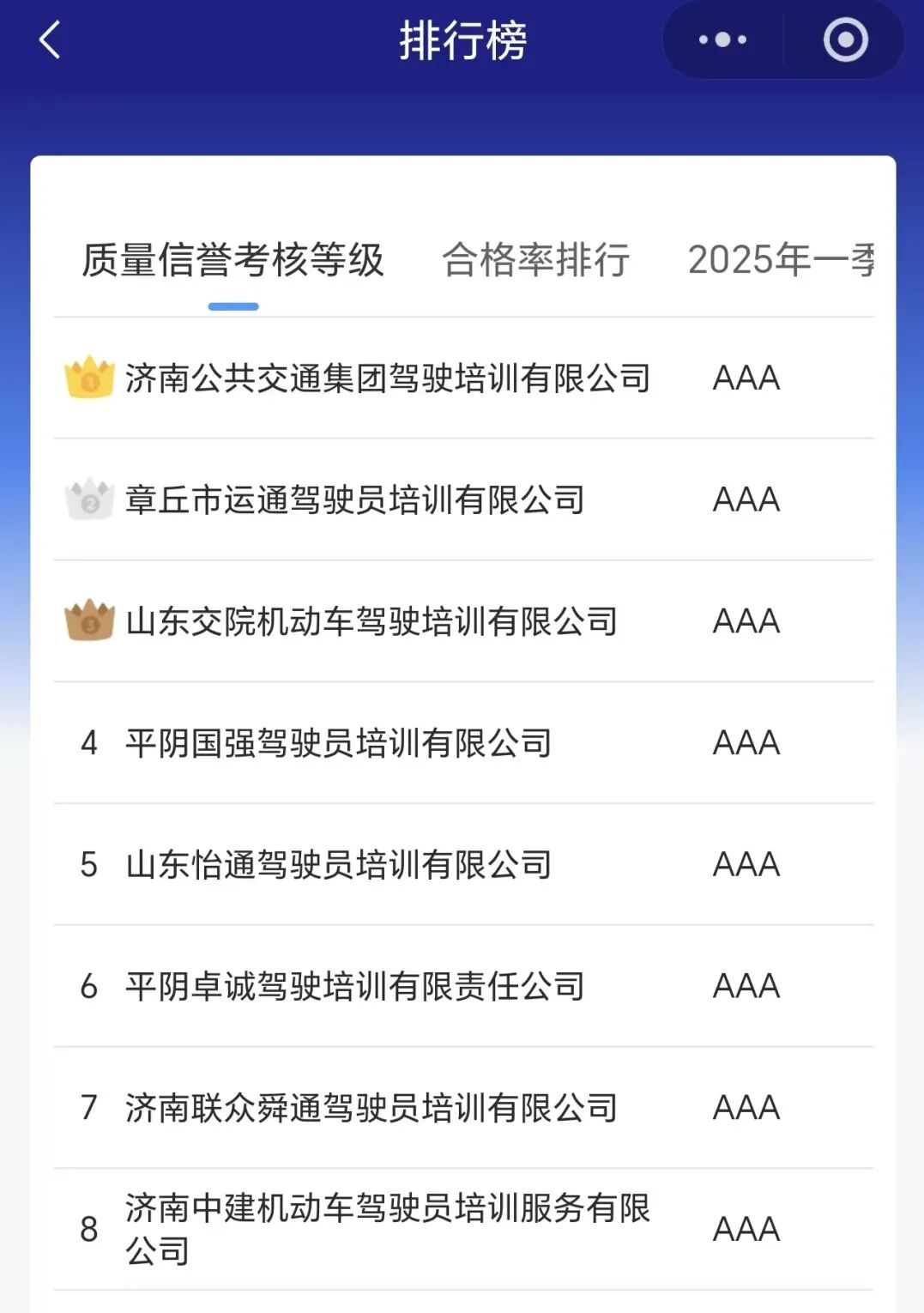Select the 质量信誉考核等级 tab
The width and height of the screenshot is (924, 1313).
point(233,260)
